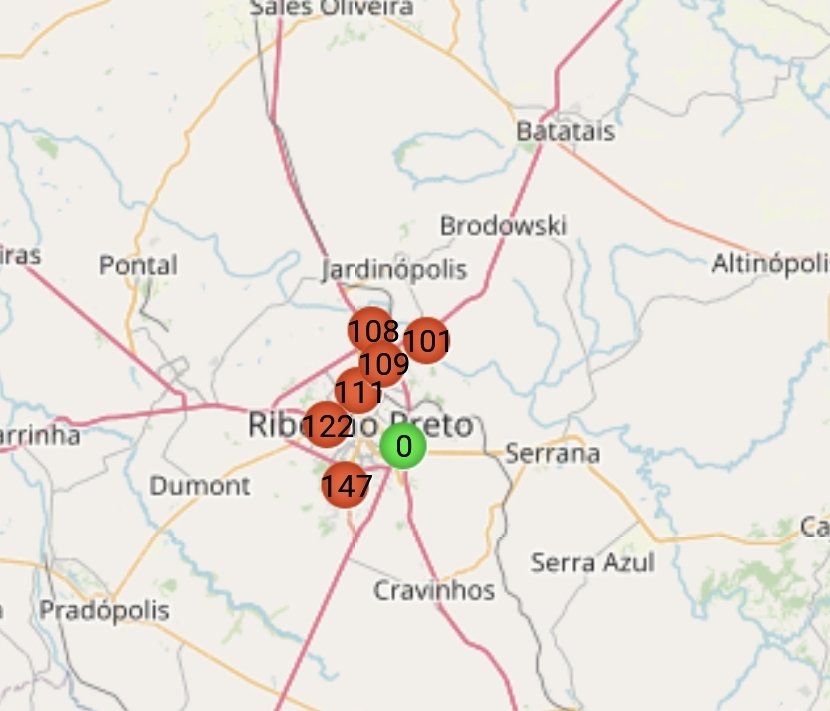Viewport: 830px width, 711px height.
Task: Open the red marker labeled 147
Action: pos(345,486)
